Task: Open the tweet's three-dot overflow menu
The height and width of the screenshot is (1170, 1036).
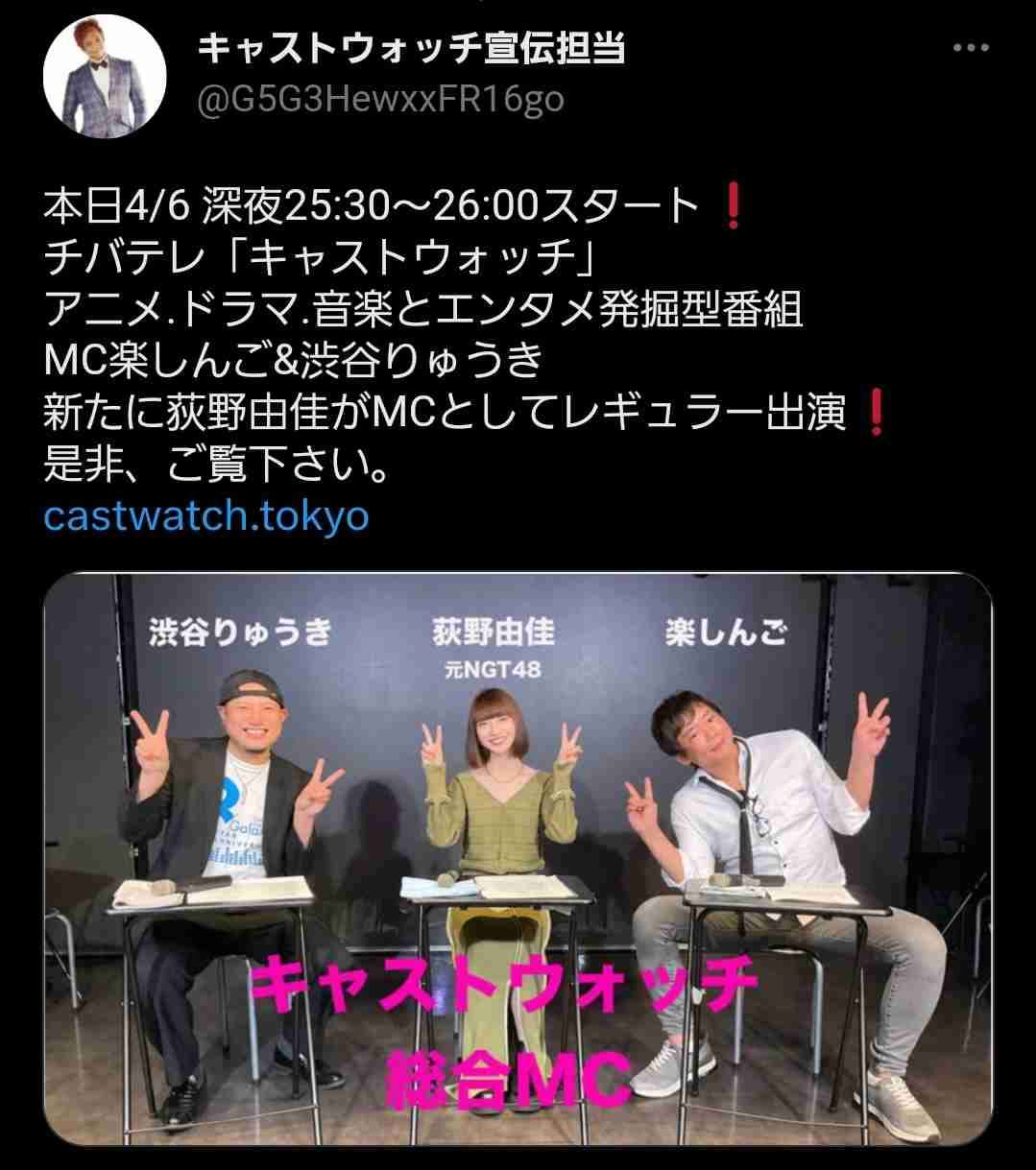Action: [970, 49]
